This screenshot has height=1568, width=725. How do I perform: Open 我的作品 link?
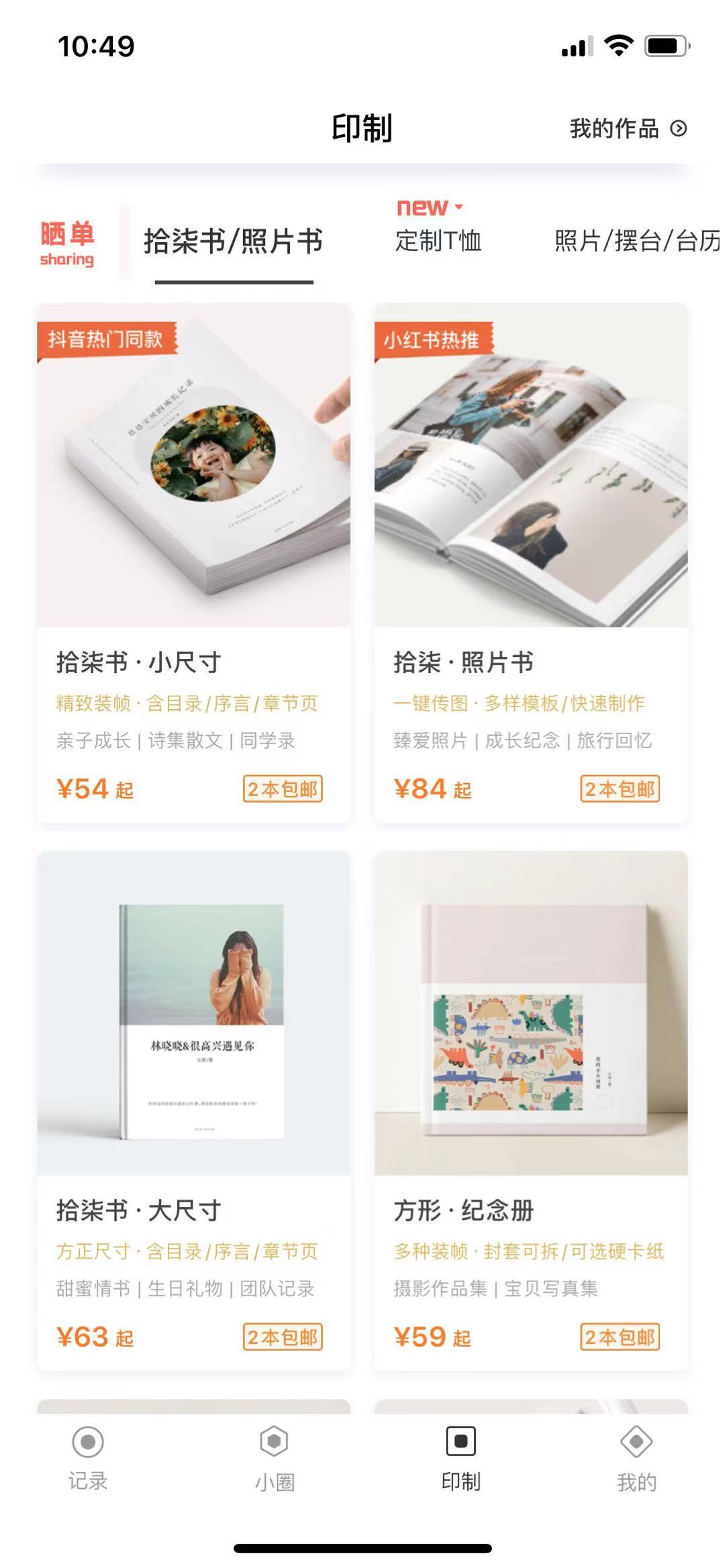(x=627, y=128)
